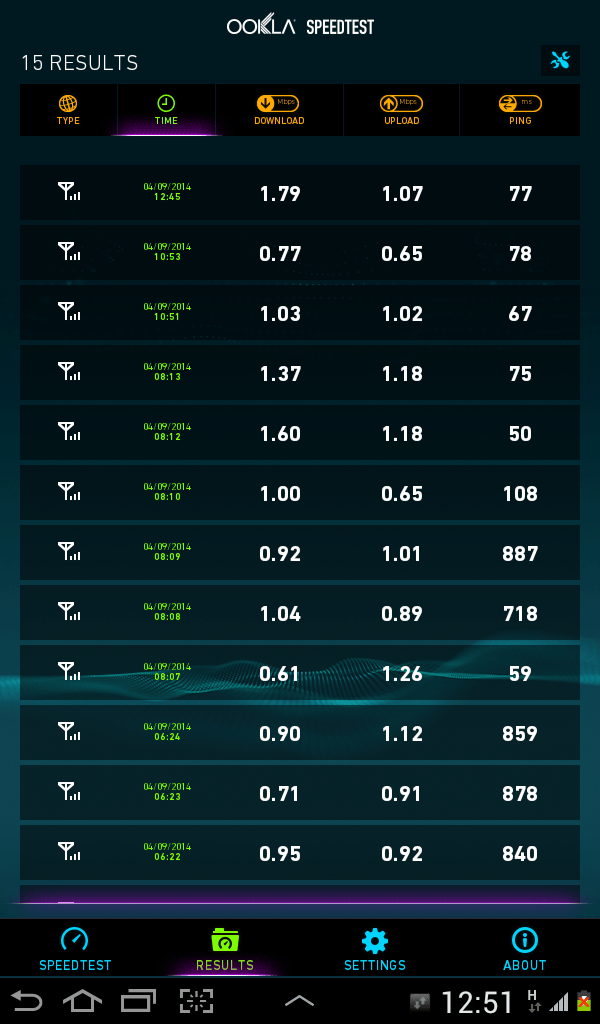Image resolution: width=600 pixels, height=1024 pixels.
Task: Sort results by Upload speed
Action: [401, 110]
